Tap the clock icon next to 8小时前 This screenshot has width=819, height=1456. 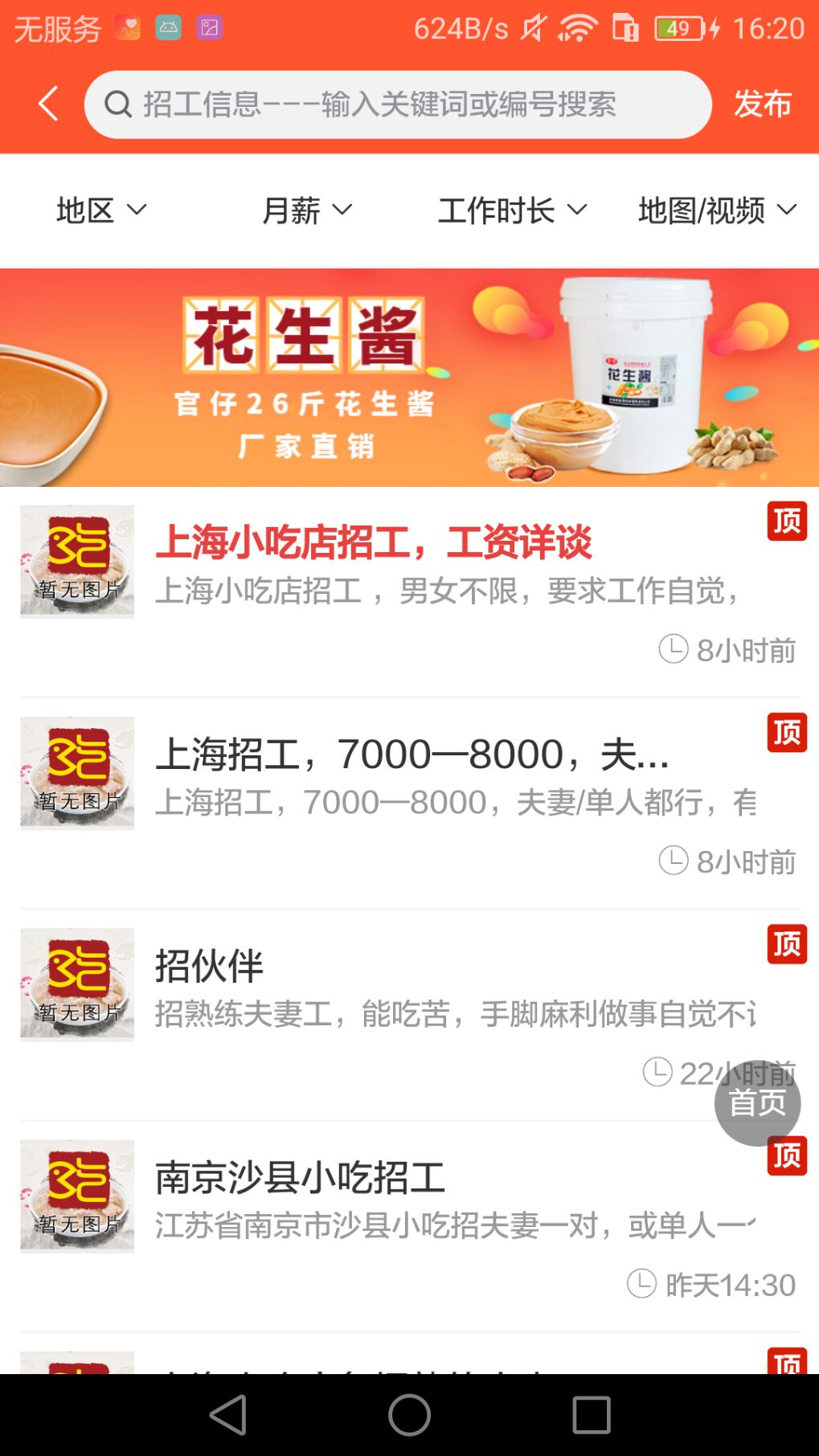pyautogui.click(x=675, y=649)
